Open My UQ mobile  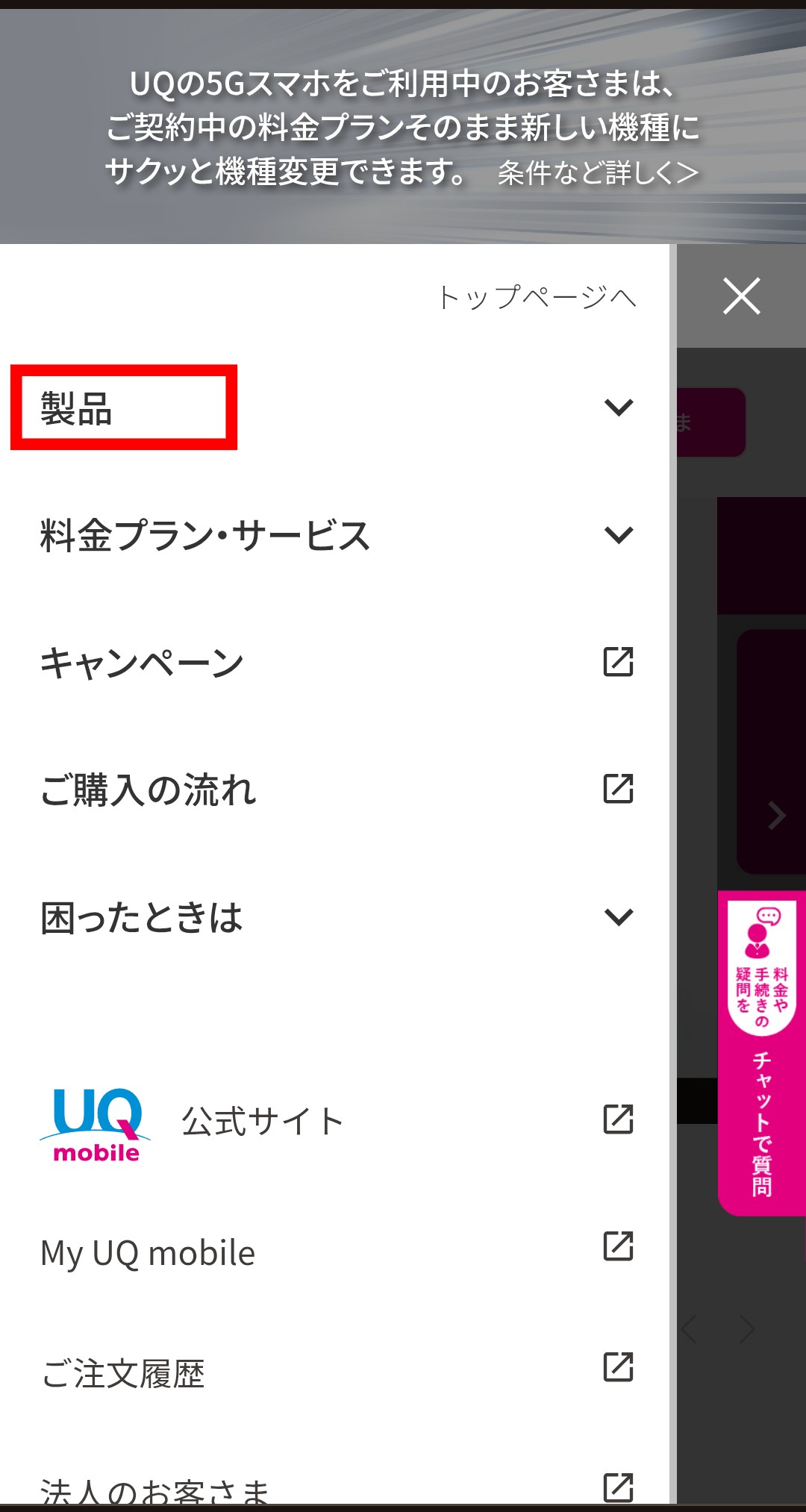click(336, 1252)
